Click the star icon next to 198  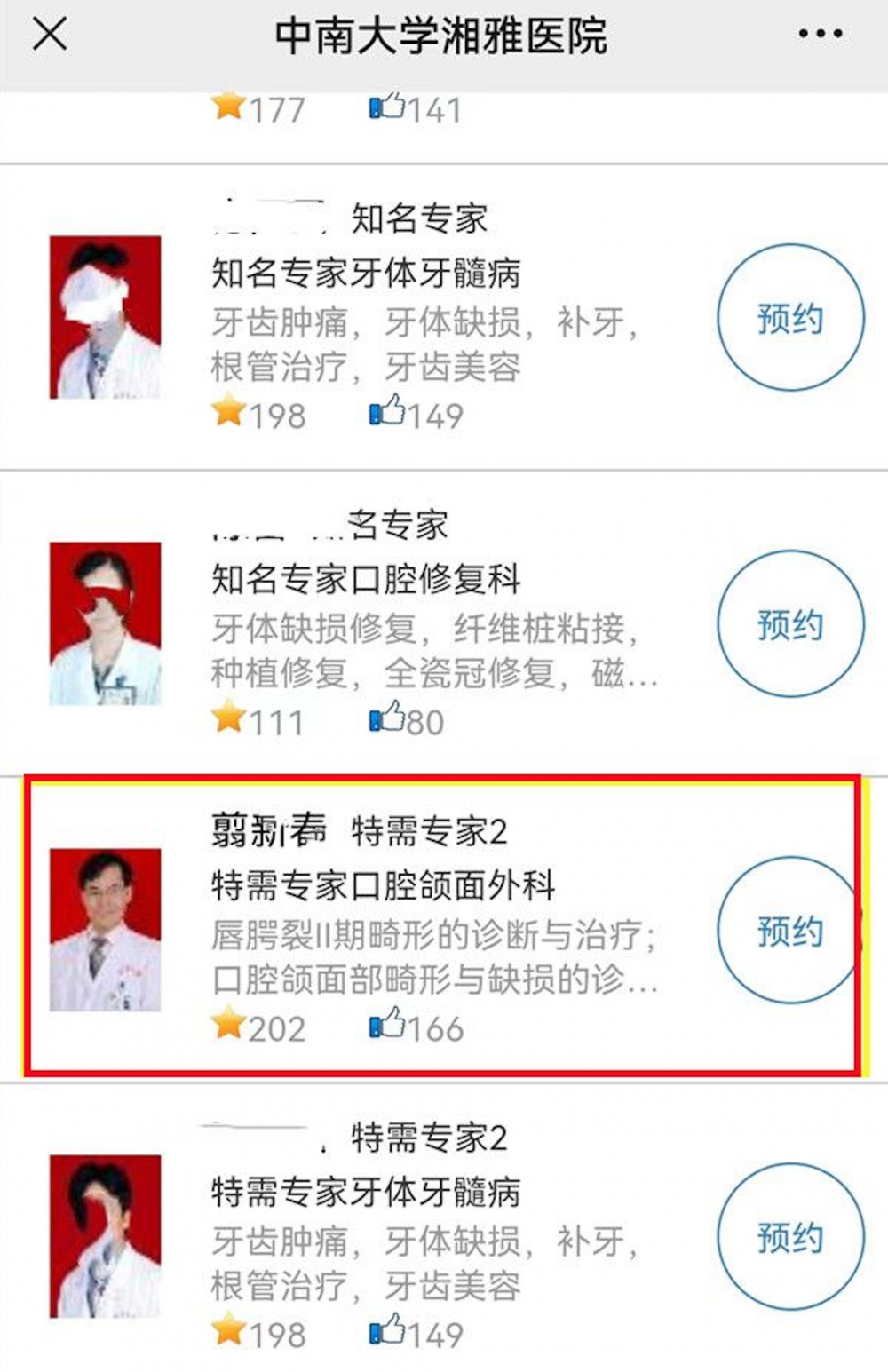click(x=229, y=411)
